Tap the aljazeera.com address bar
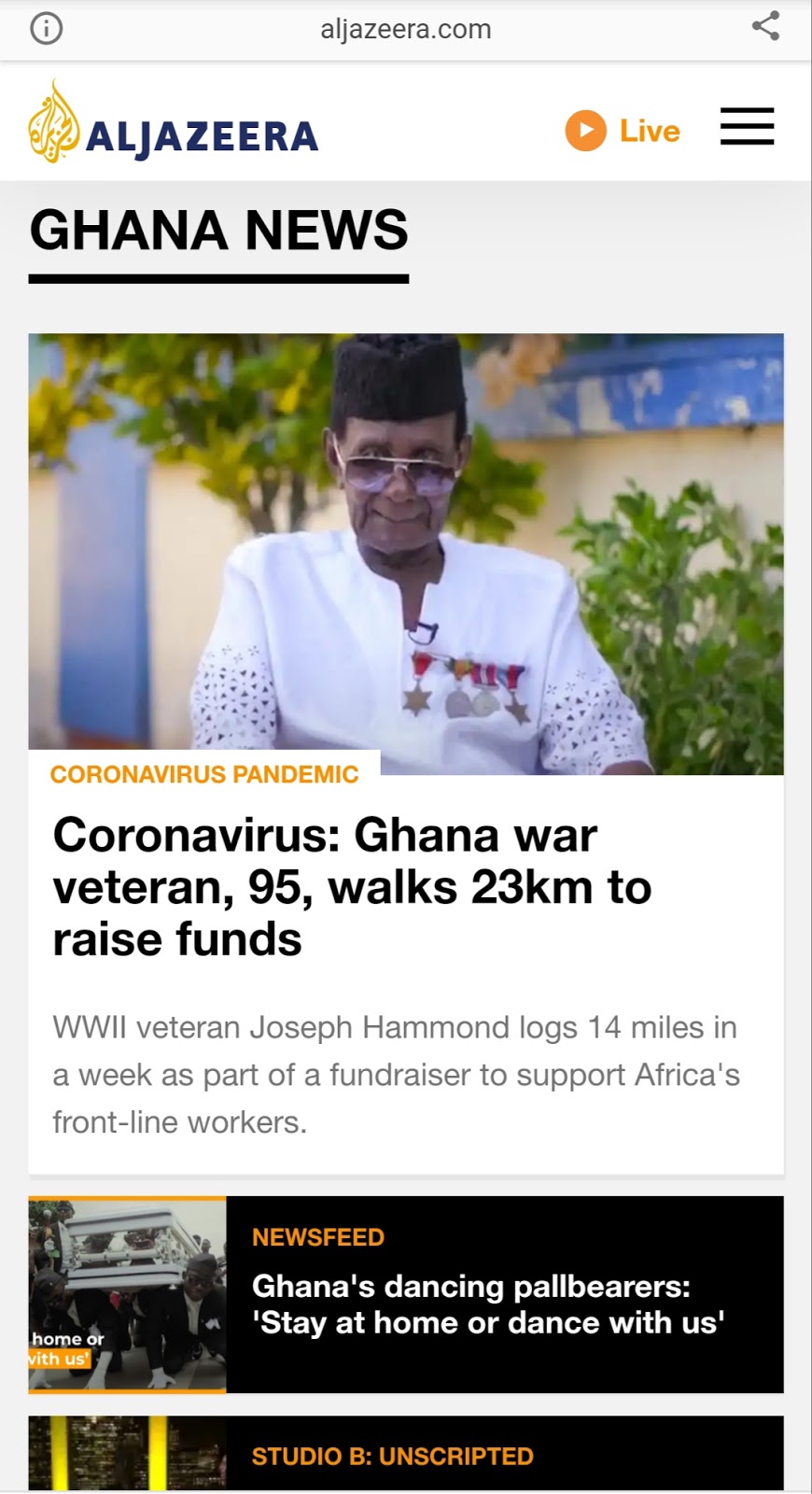The height and width of the screenshot is (1494, 812). (x=405, y=29)
